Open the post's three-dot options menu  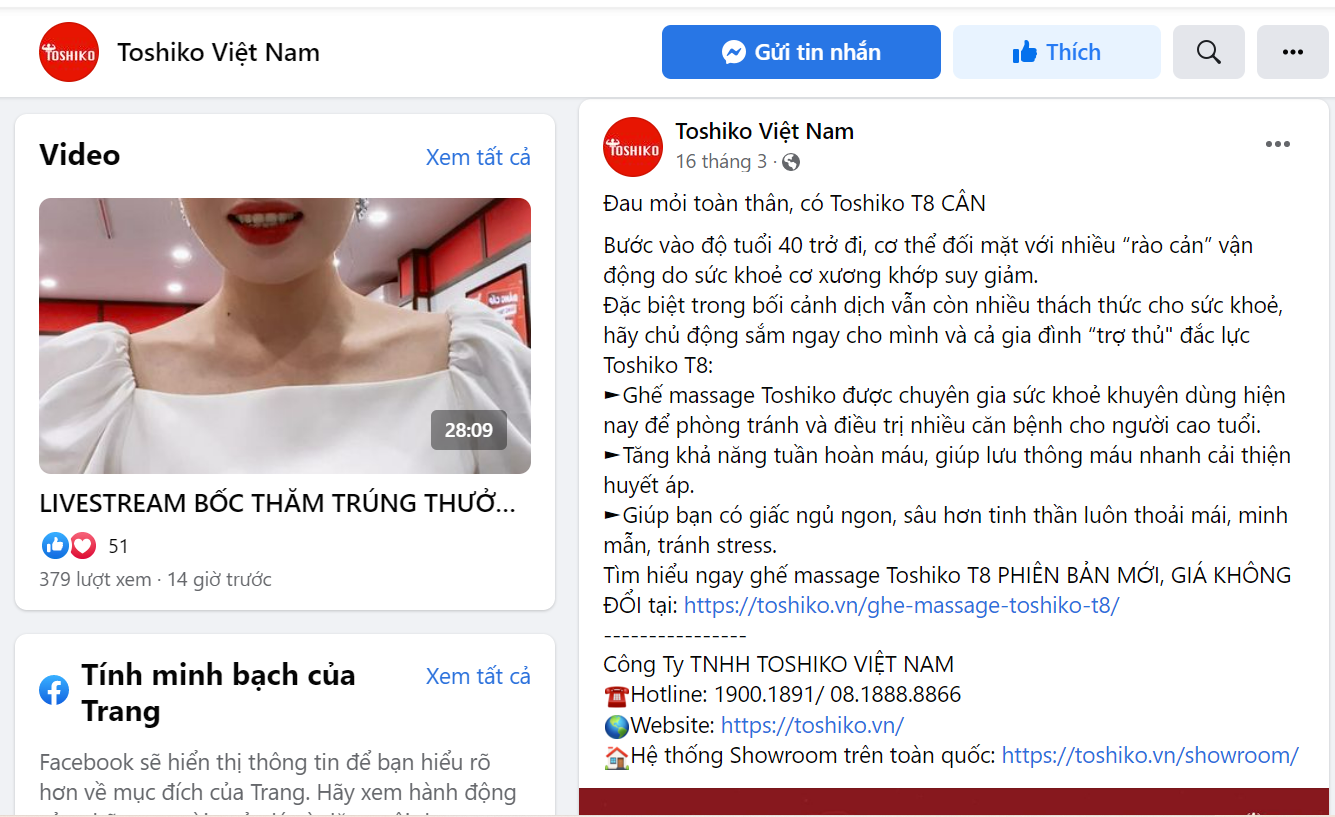click(1277, 145)
